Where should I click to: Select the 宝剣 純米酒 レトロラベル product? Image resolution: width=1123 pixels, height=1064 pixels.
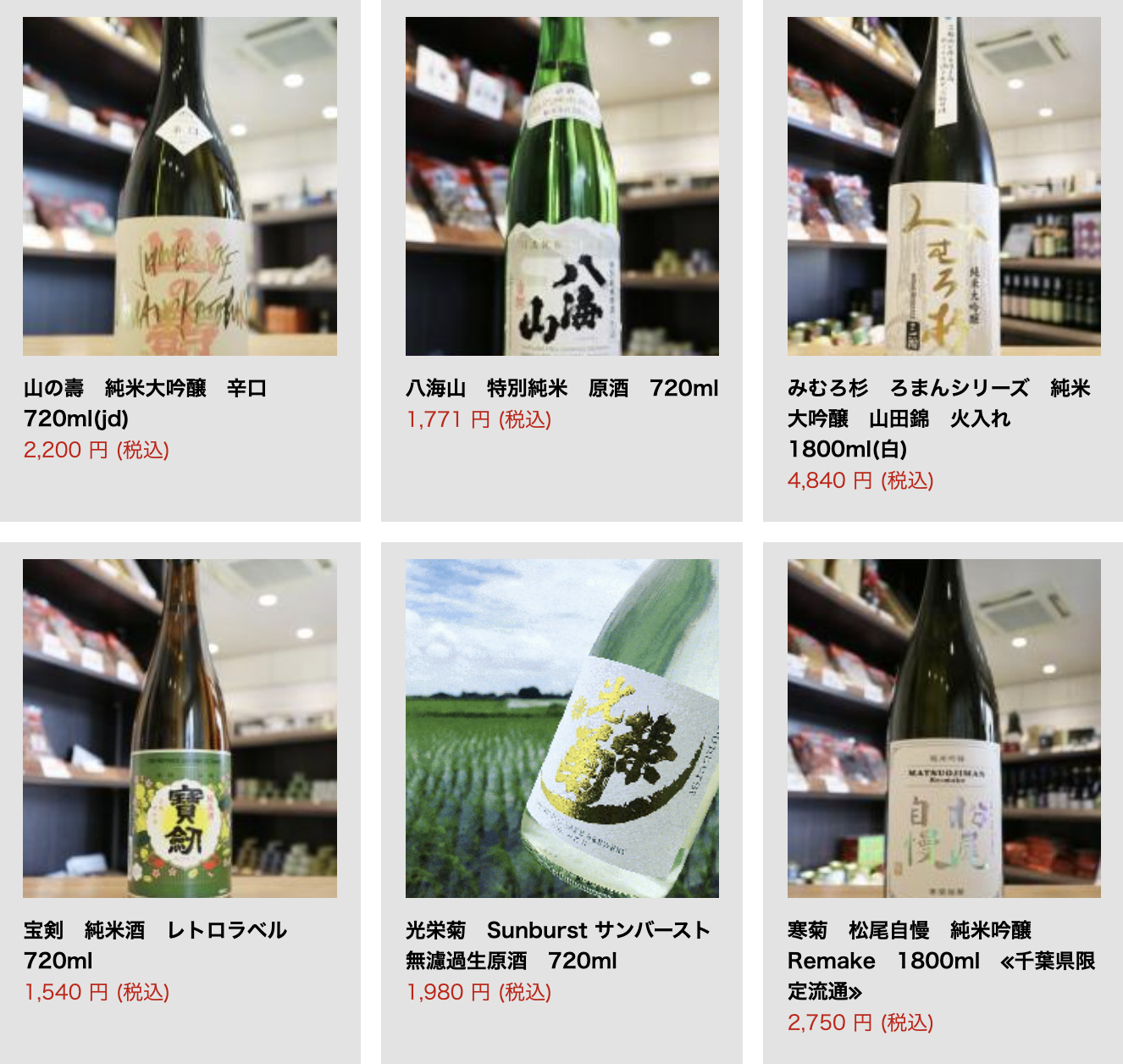pyautogui.click(x=180, y=729)
